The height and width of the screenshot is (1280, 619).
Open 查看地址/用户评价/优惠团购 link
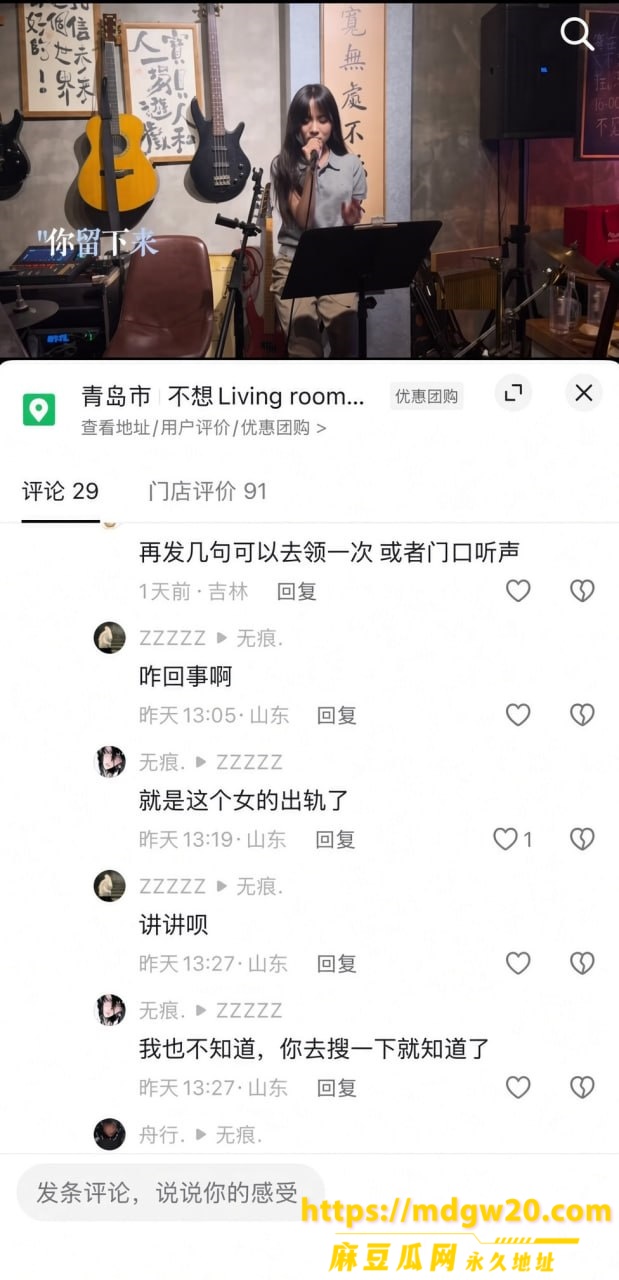[x=204, y=428]
